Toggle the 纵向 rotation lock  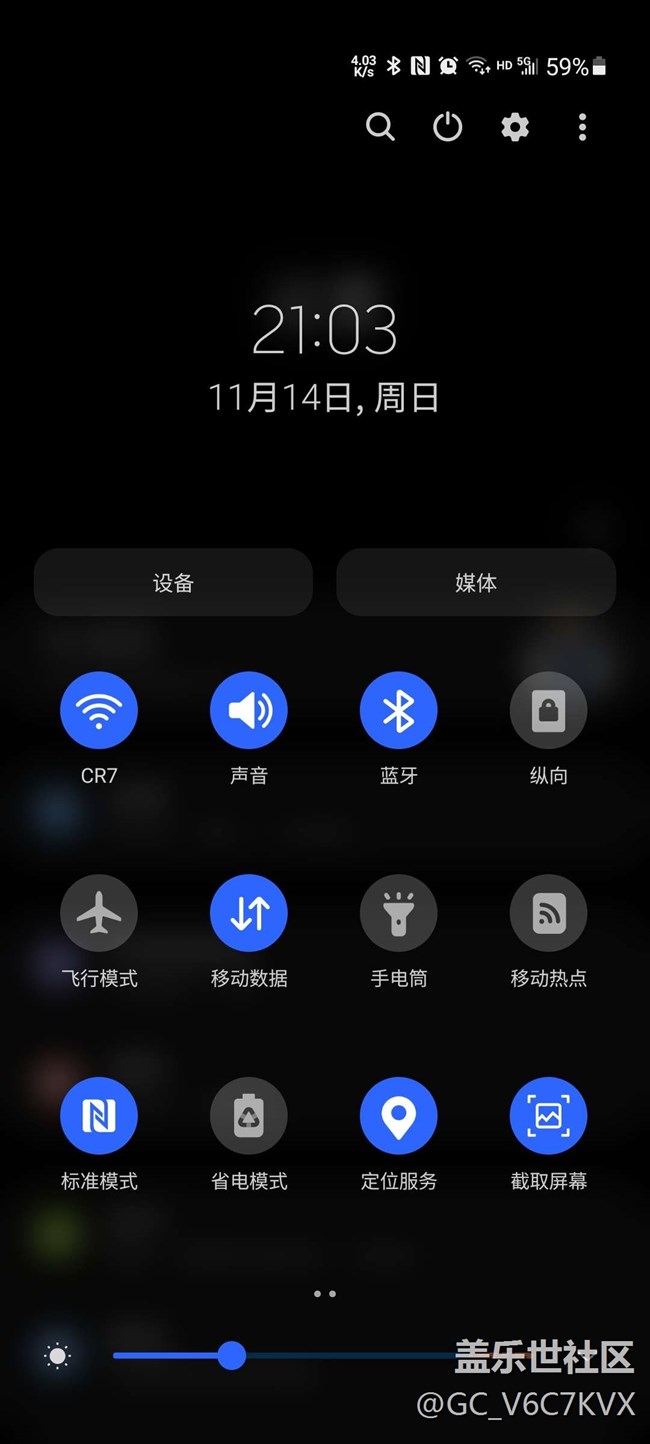coord(548,711)
